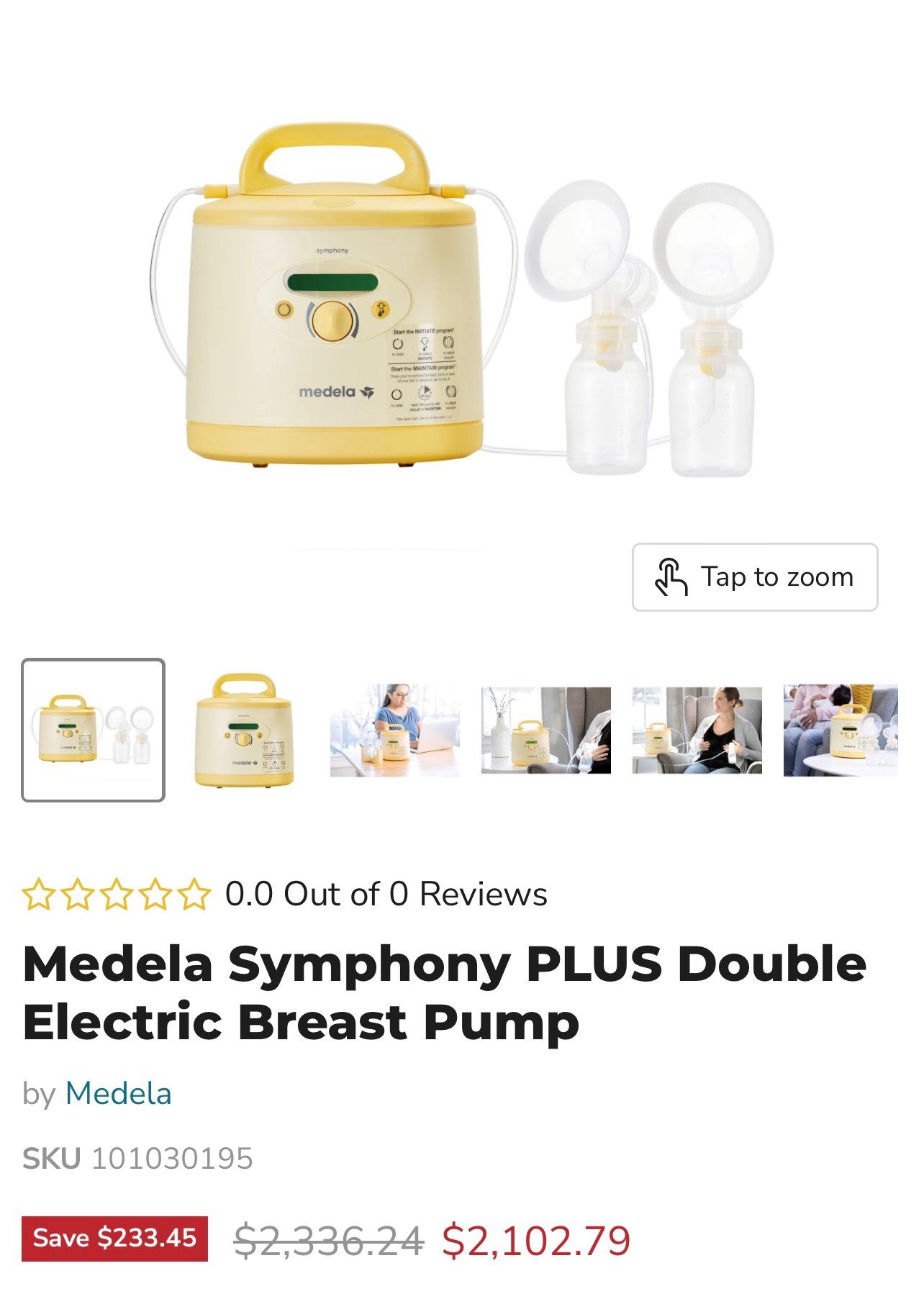The width and height of the screenshot is (924, 1312).
Task: Open the main breast pump product image
Action: pos(462,300)
